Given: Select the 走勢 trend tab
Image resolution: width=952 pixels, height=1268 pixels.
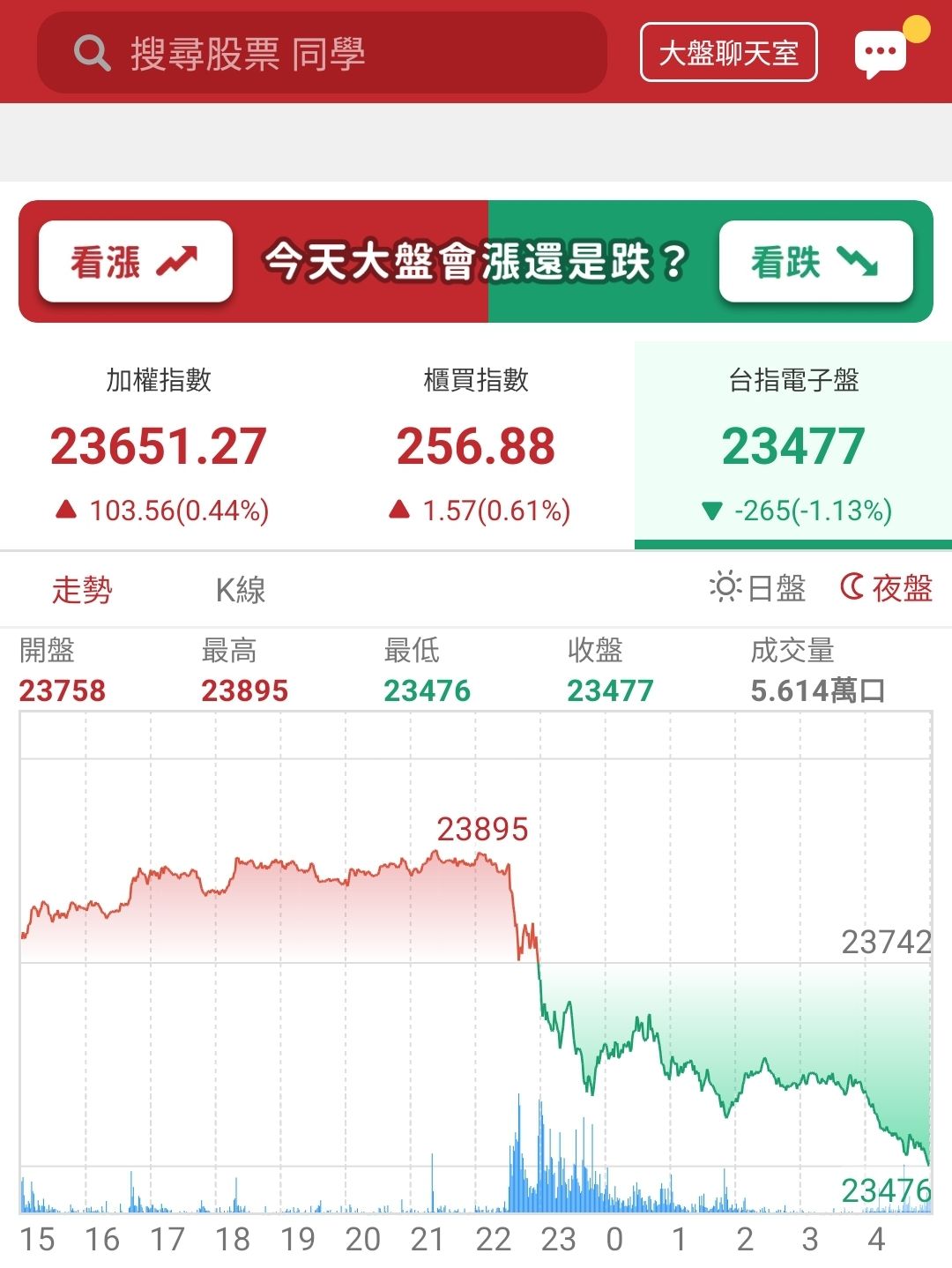Looking at the screenshot, I should click(x=84, y=589).
